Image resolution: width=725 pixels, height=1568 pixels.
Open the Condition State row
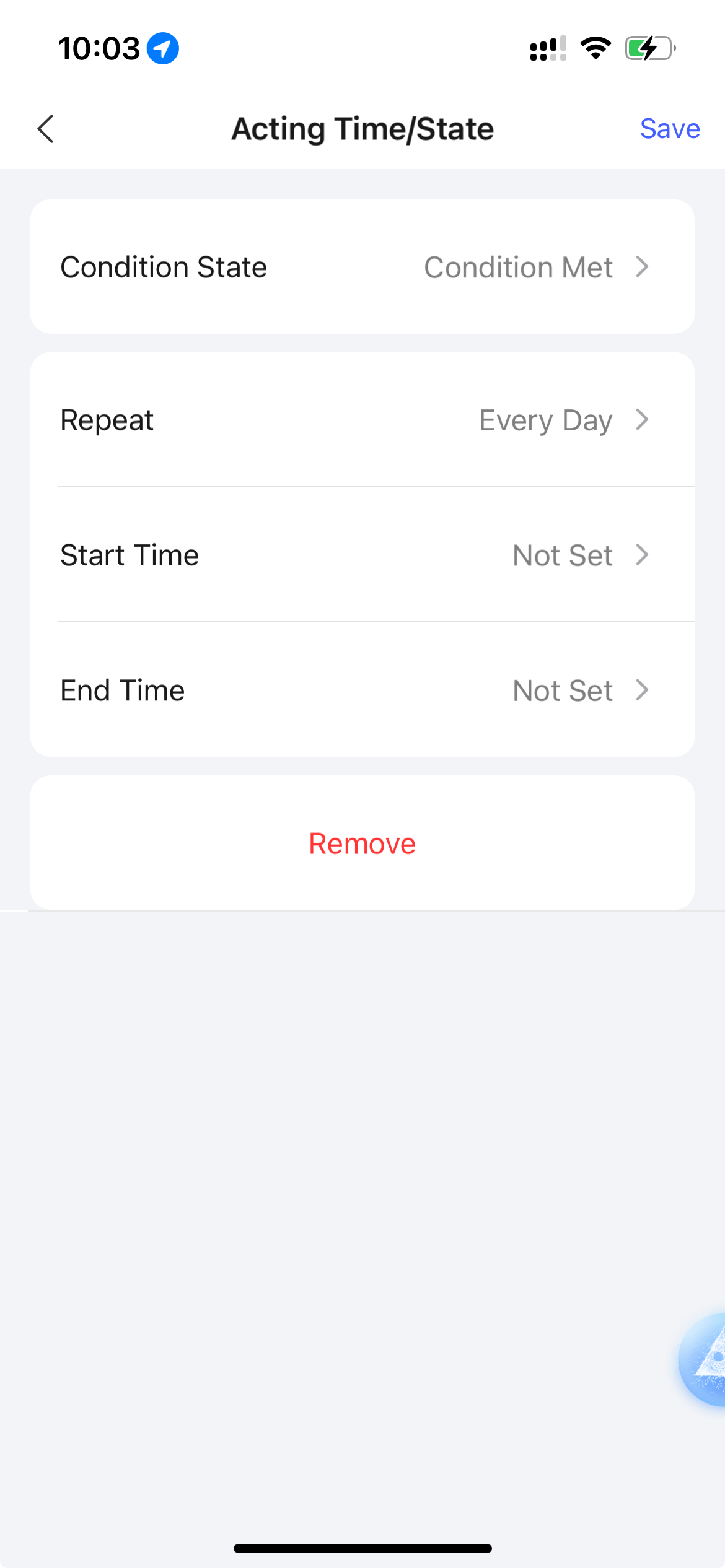(362, 267)
